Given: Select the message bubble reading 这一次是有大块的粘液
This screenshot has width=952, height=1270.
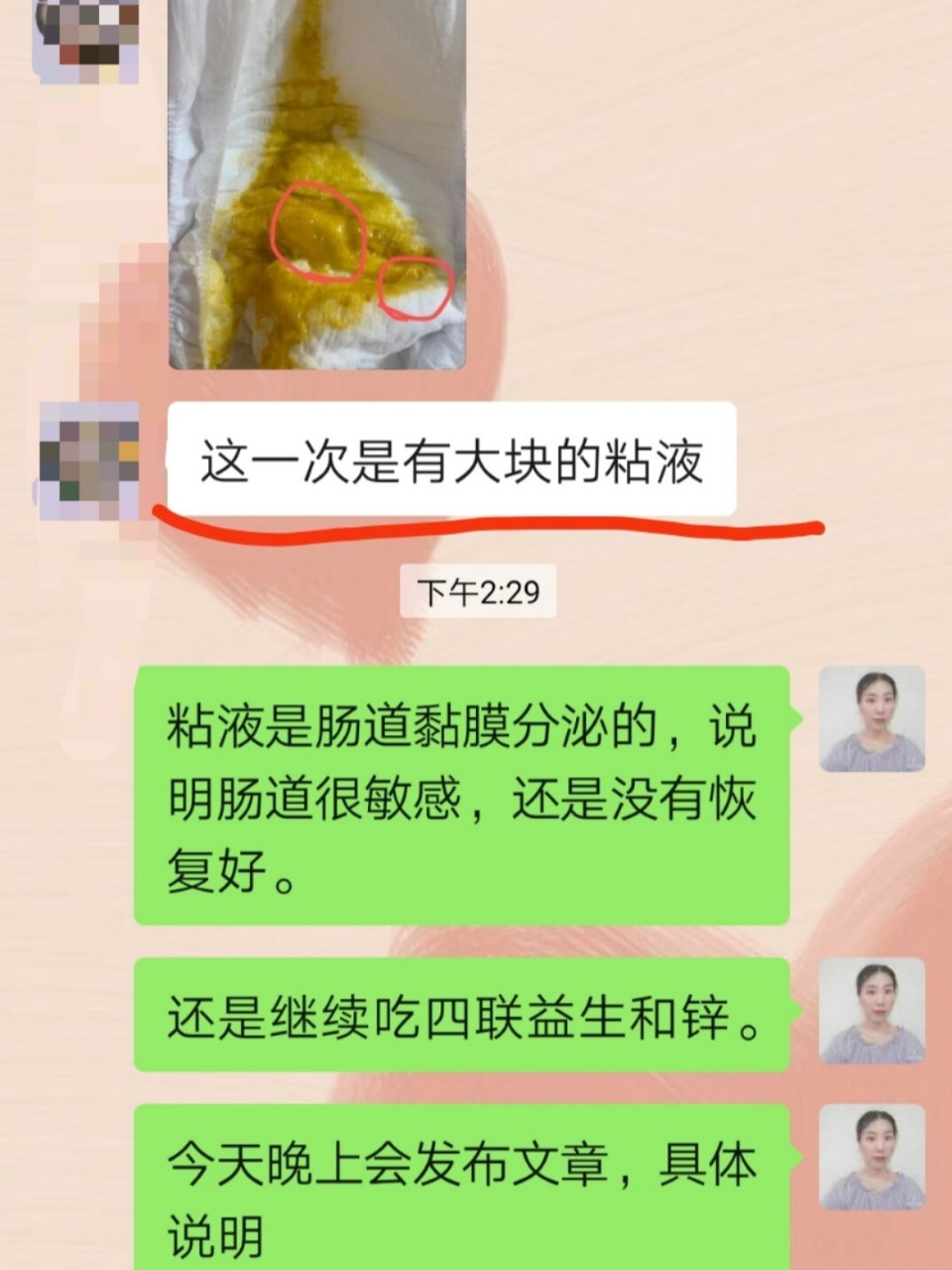Looking at the screenshot, I should [456, 458].
